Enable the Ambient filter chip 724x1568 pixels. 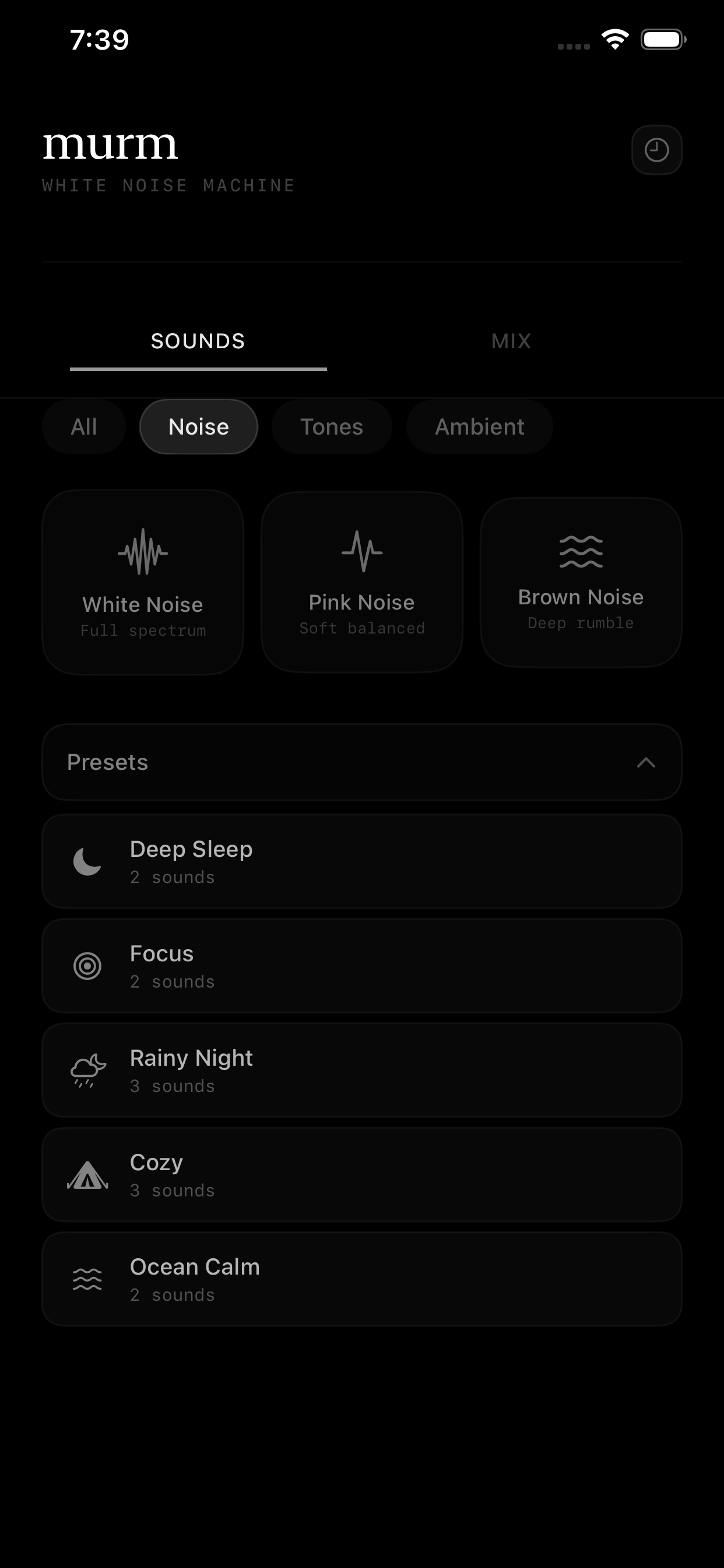[479, 426]
